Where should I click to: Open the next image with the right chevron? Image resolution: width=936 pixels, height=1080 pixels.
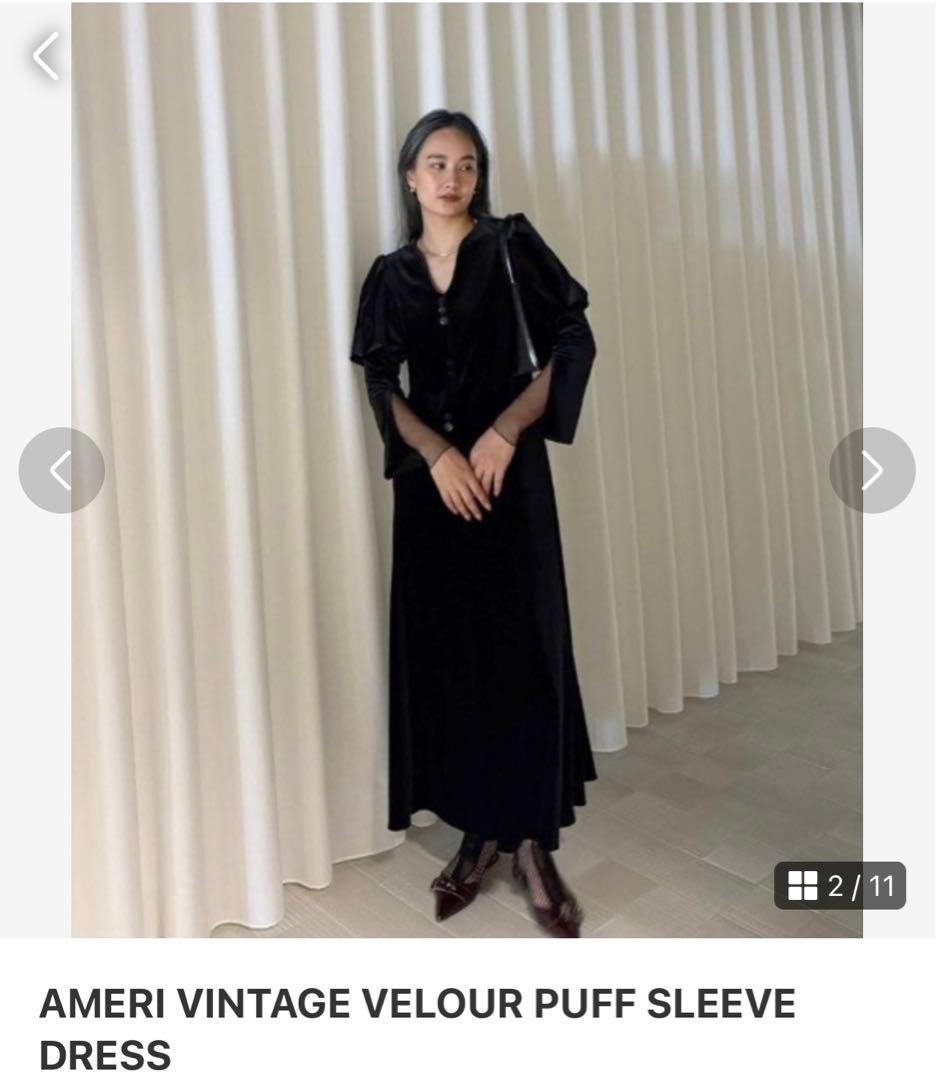874,470
